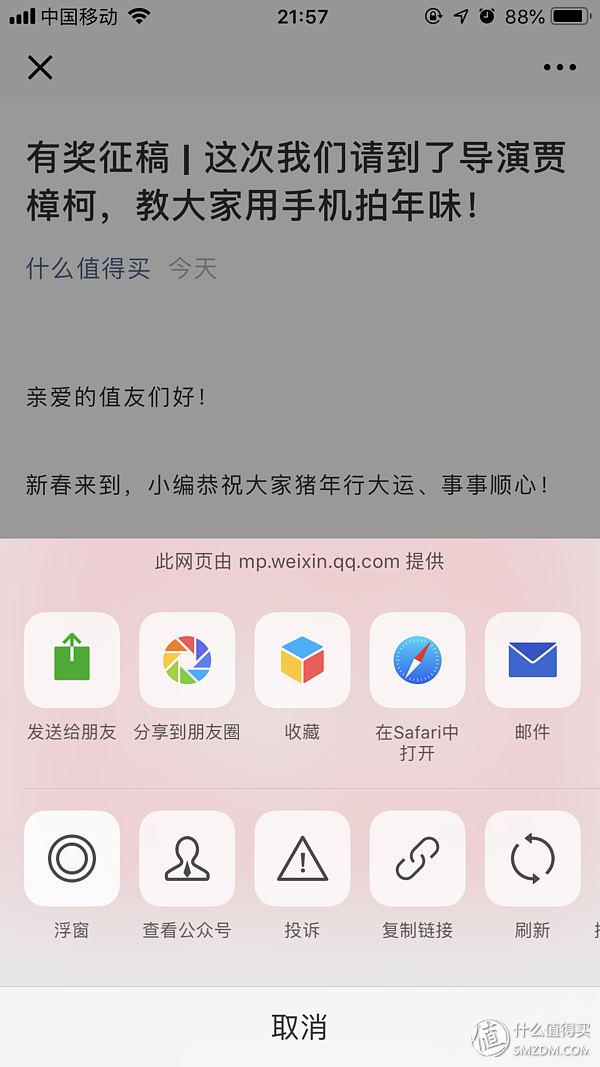600x1067 pixels.
Task: Close the article with the X icon
Action: [x=40, y=68]
